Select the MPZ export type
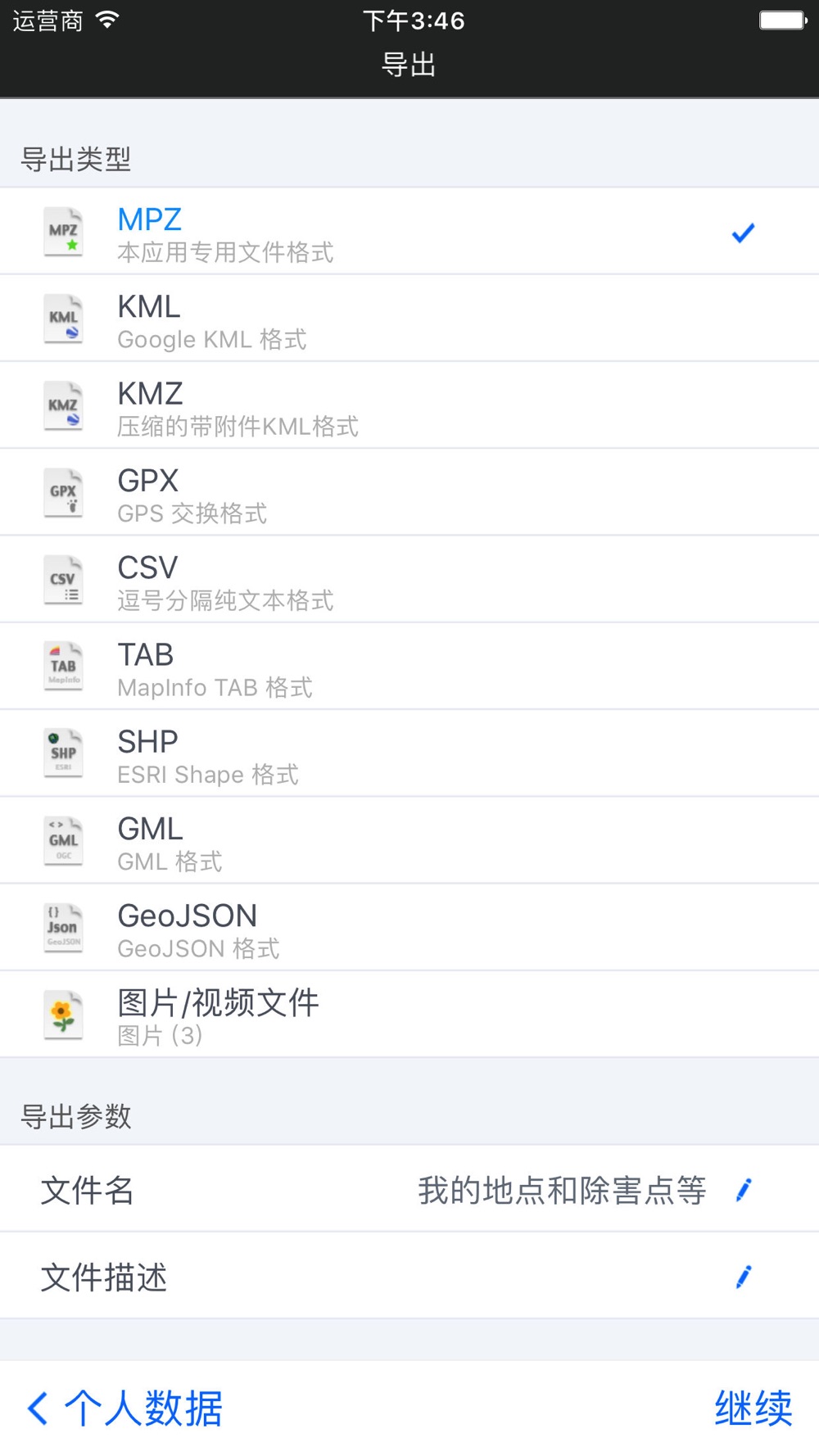819x1456 pixels. 409,233
